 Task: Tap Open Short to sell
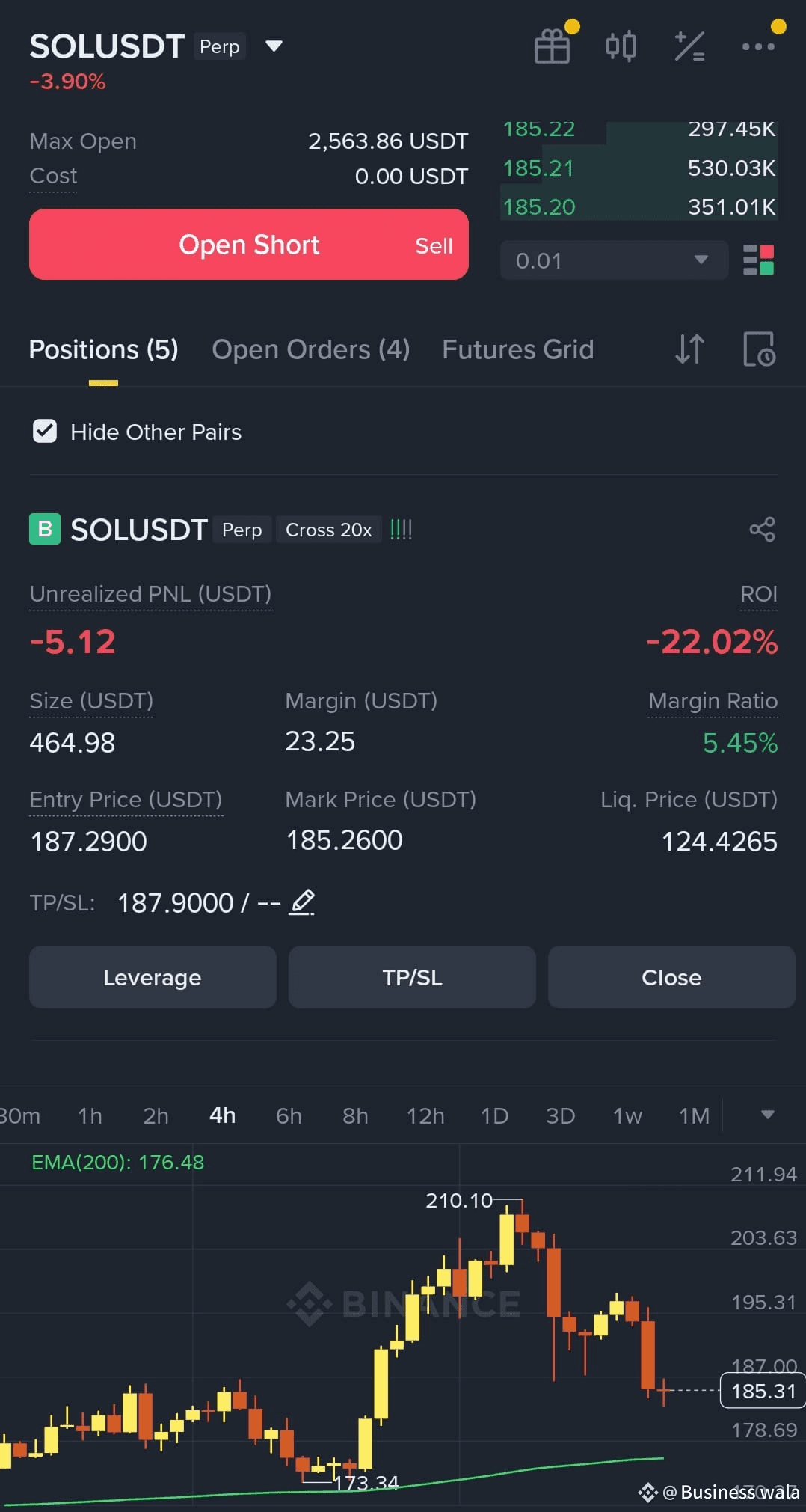click(249, 245)
